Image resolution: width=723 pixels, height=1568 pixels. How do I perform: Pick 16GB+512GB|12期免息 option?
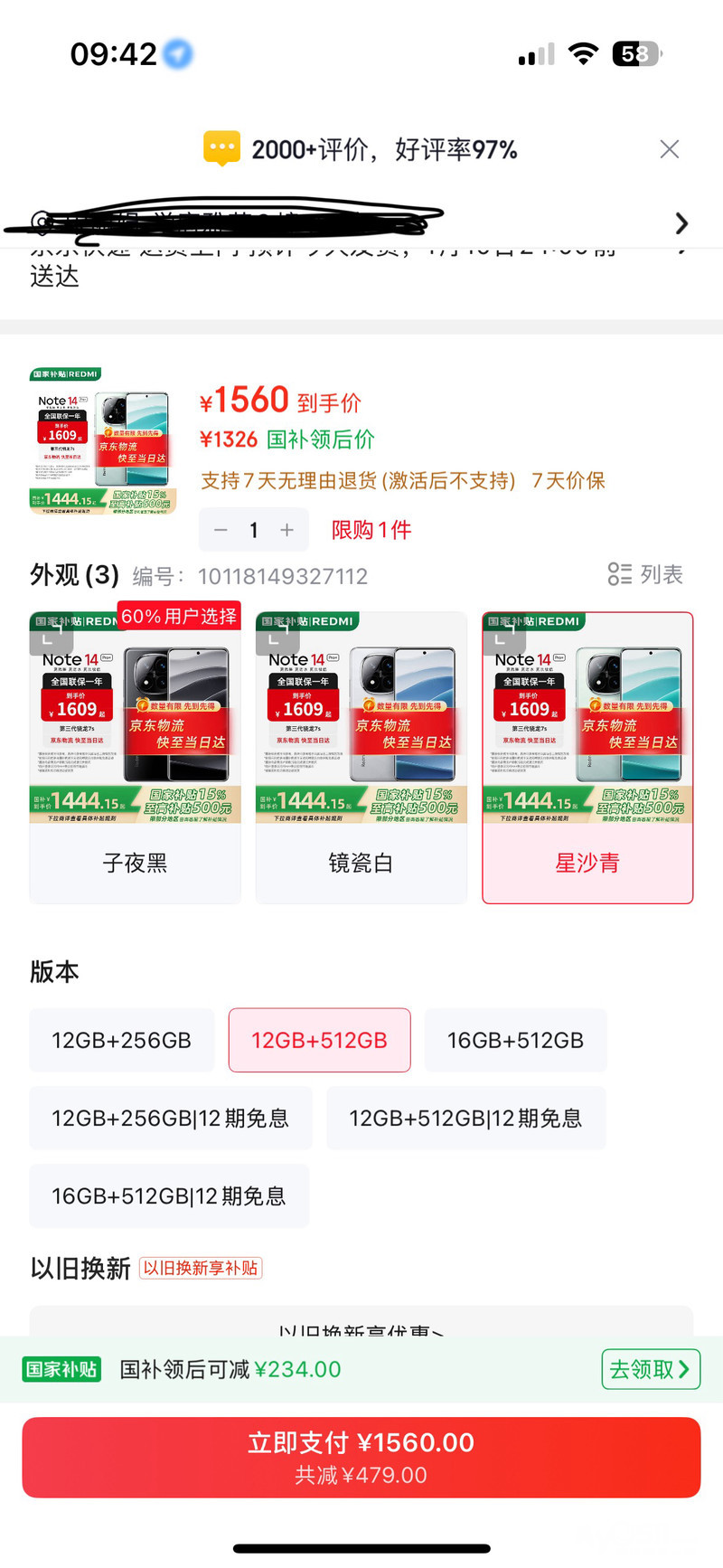tap(169, 1196)
